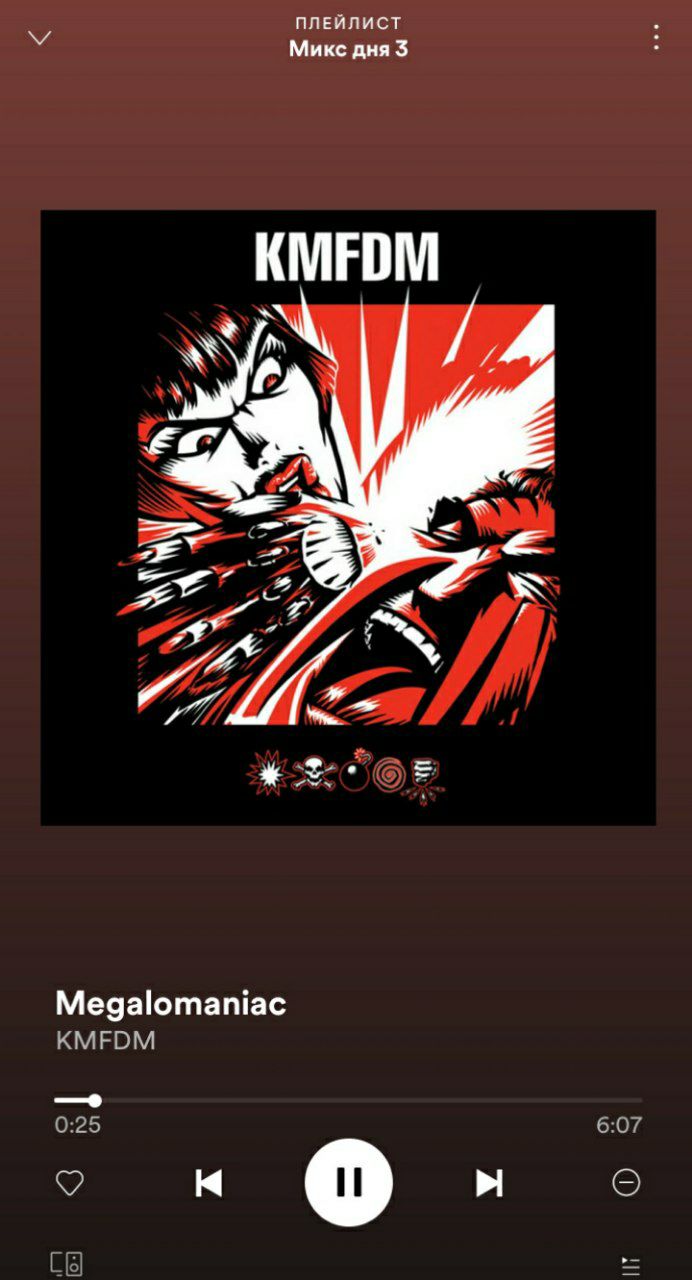This screenshot has width=692, height=1280.
Task: Pause the current track
Action: click(x=348, y=1182)
